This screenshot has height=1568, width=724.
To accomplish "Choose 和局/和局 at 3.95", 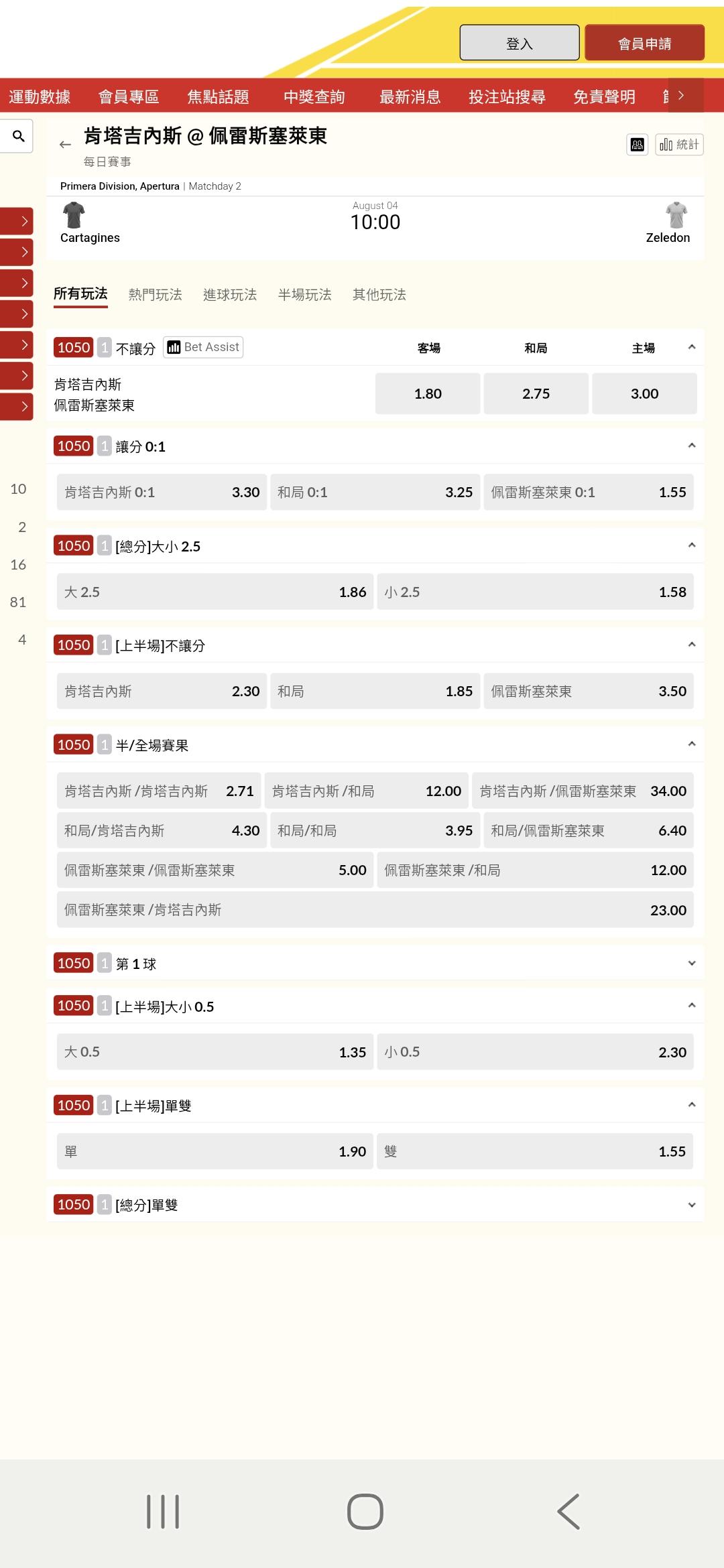I will tap(375, 830).
